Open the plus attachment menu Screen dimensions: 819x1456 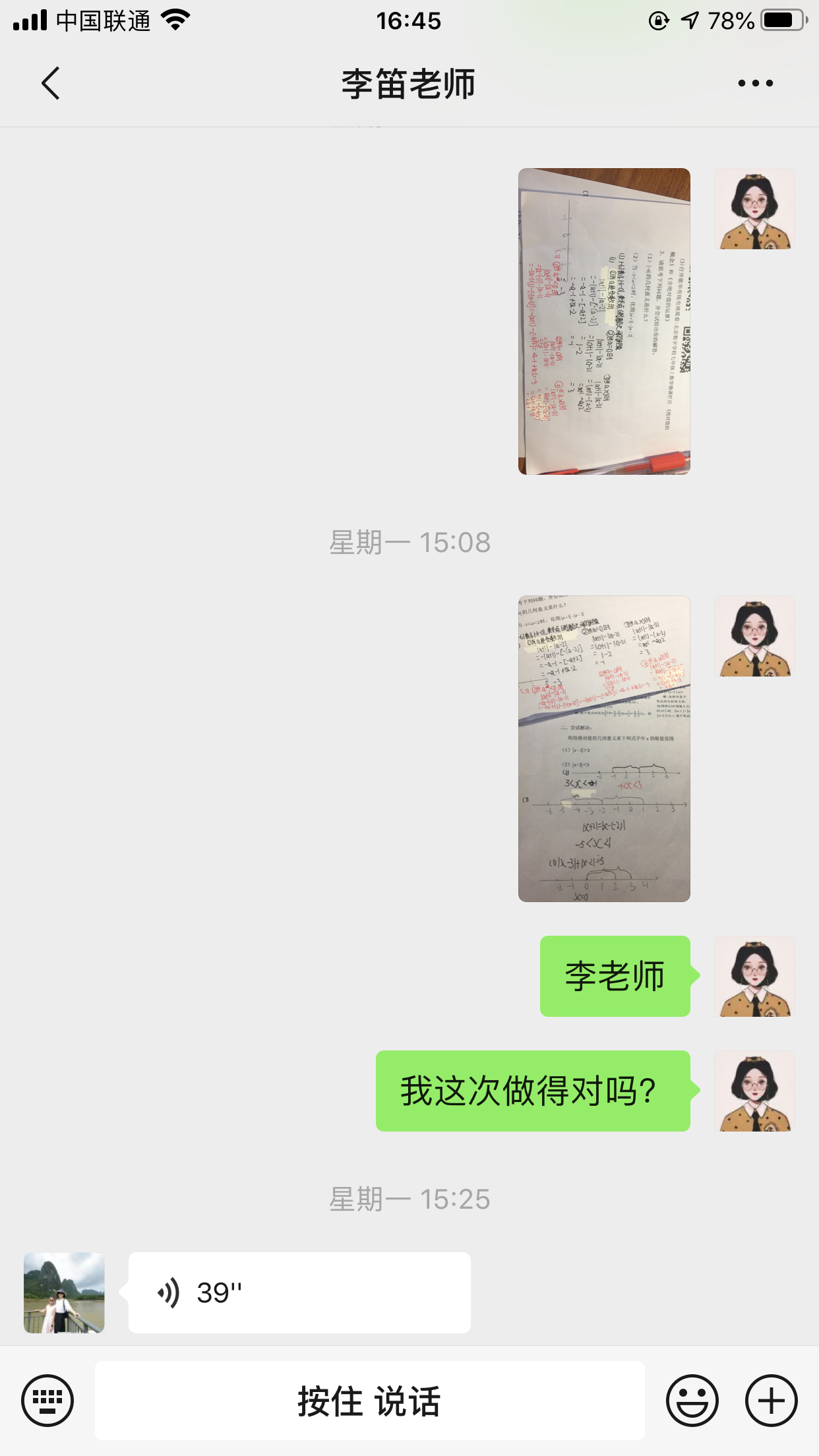pos(771,1401)
